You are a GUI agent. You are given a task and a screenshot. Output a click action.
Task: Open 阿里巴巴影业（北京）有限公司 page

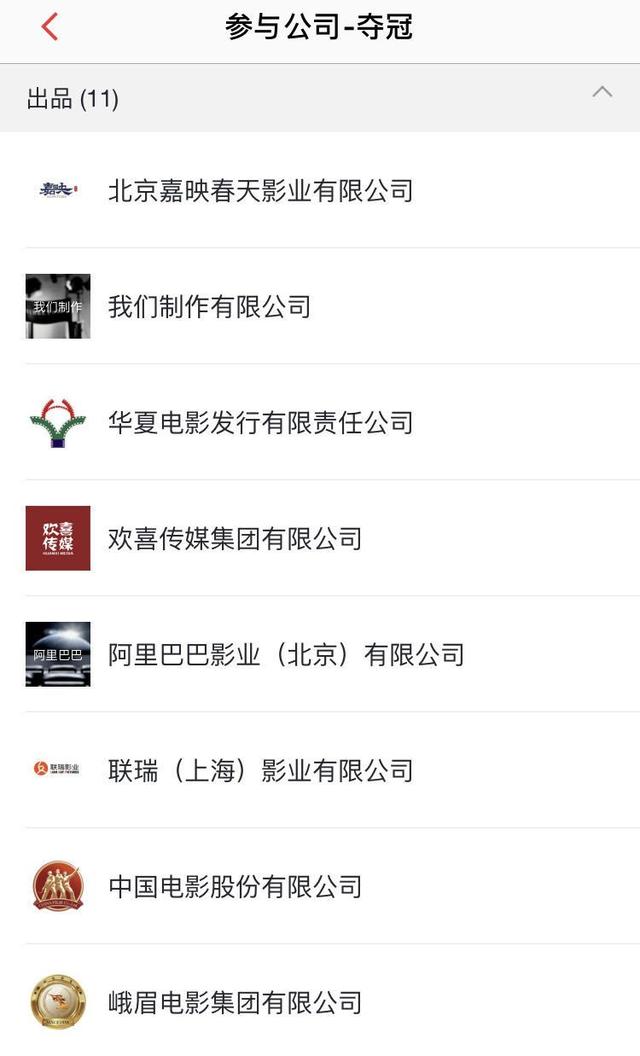[x=286, y=654]
